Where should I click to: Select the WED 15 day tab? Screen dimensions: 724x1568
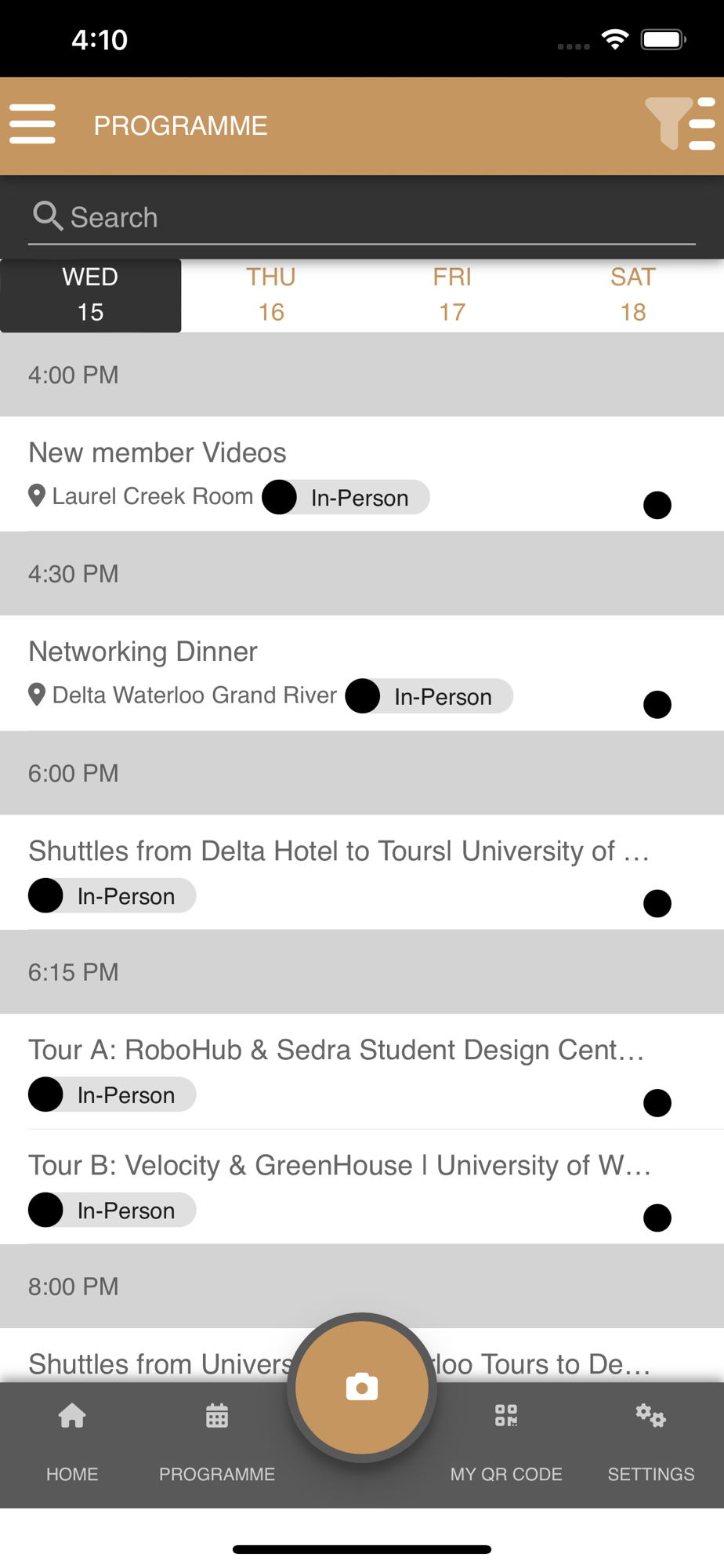pyautogui.click(x=91, y=295)
